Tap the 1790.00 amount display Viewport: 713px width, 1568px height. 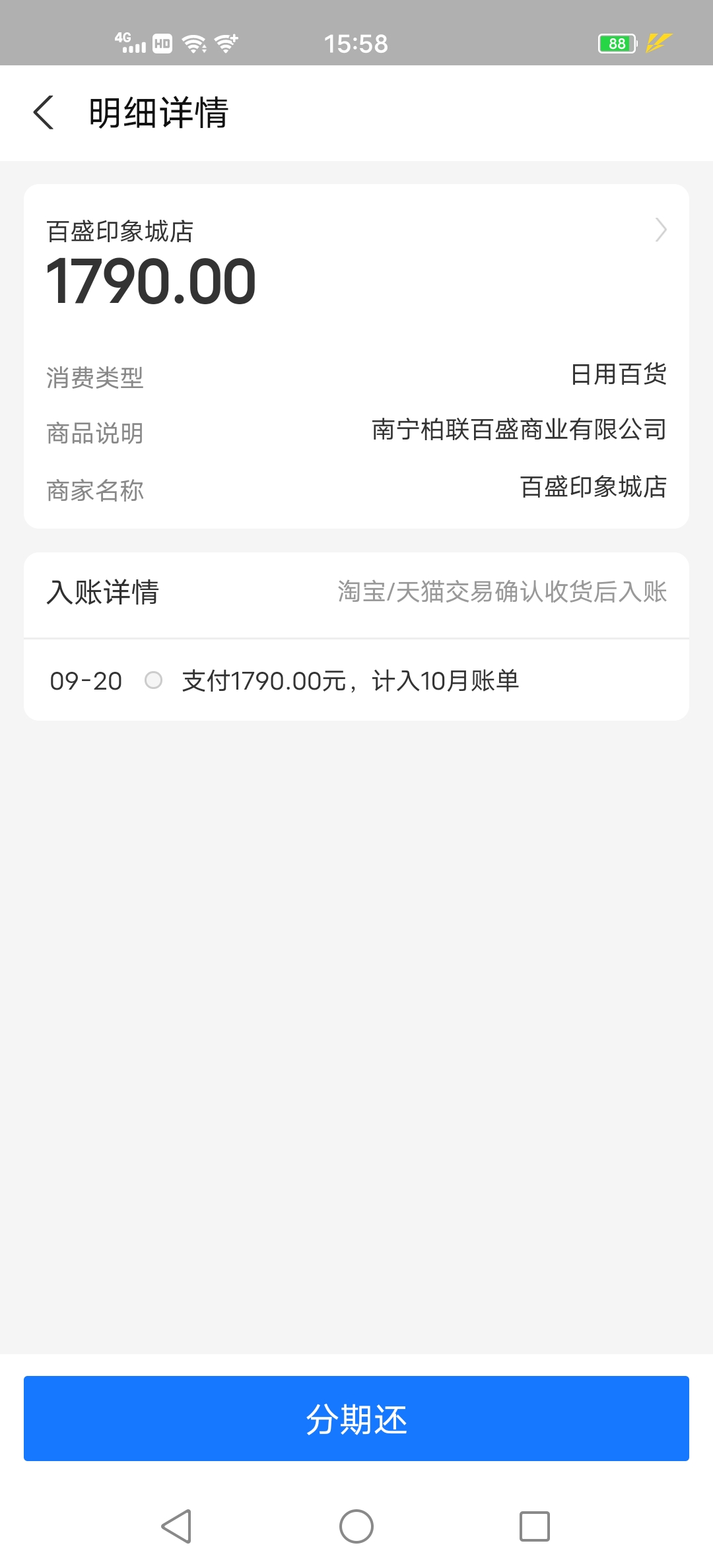click(x=151, y=280)
